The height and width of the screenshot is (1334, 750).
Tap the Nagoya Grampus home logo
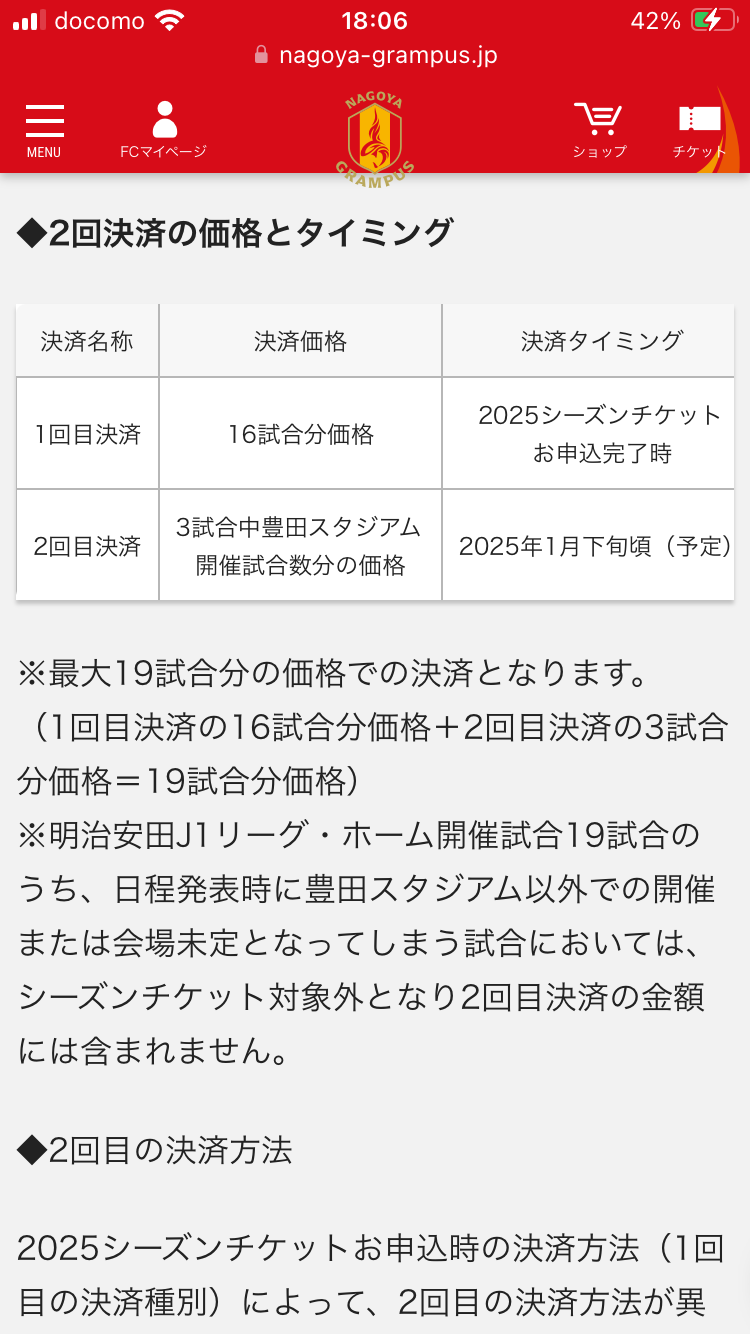(x=375, y=136)
